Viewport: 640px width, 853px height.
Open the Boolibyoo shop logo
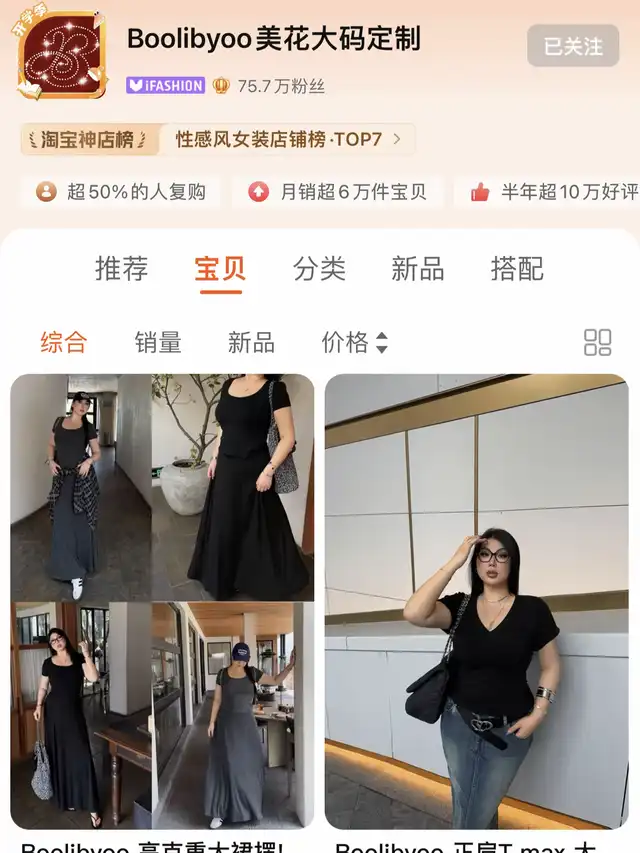click(63, 56)
